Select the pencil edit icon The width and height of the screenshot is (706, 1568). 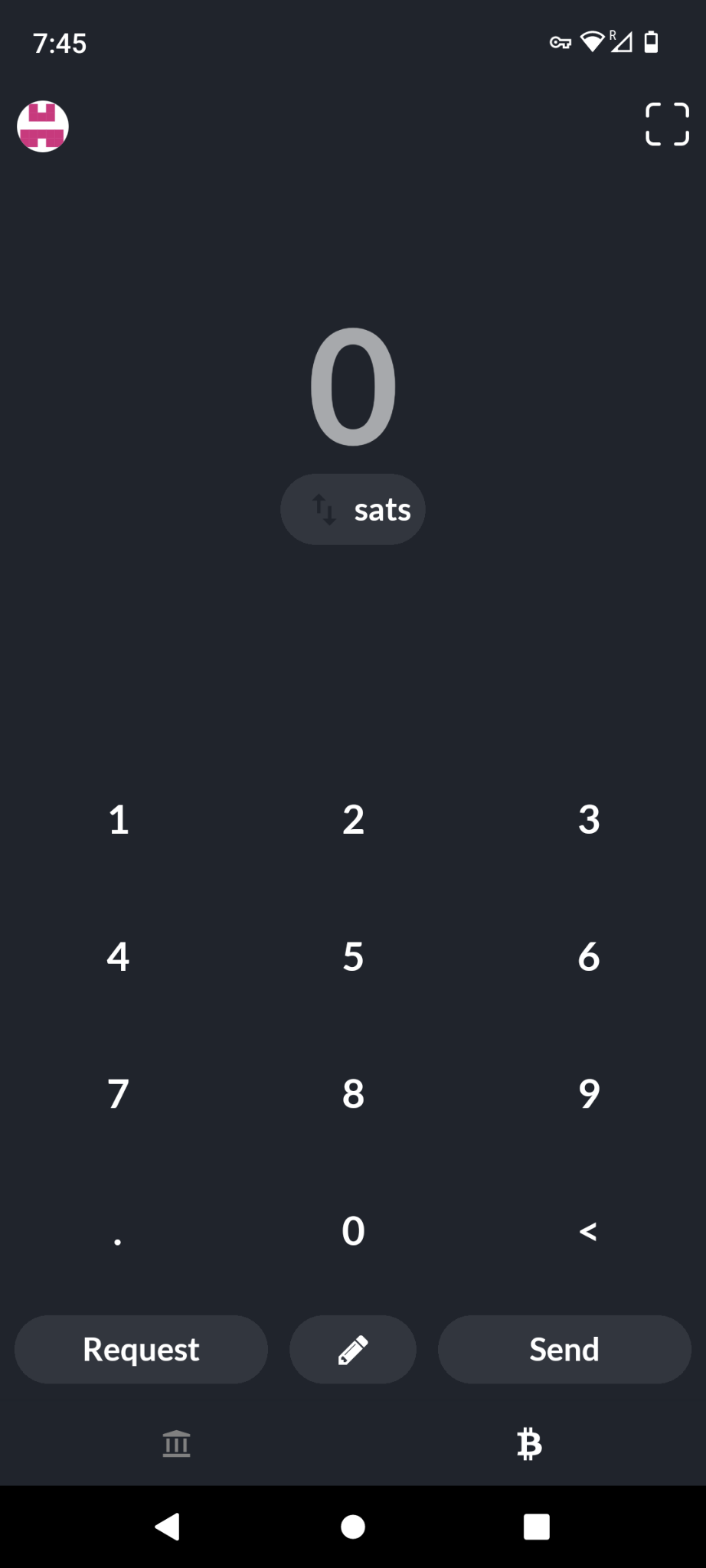[x=352, y=1350]
